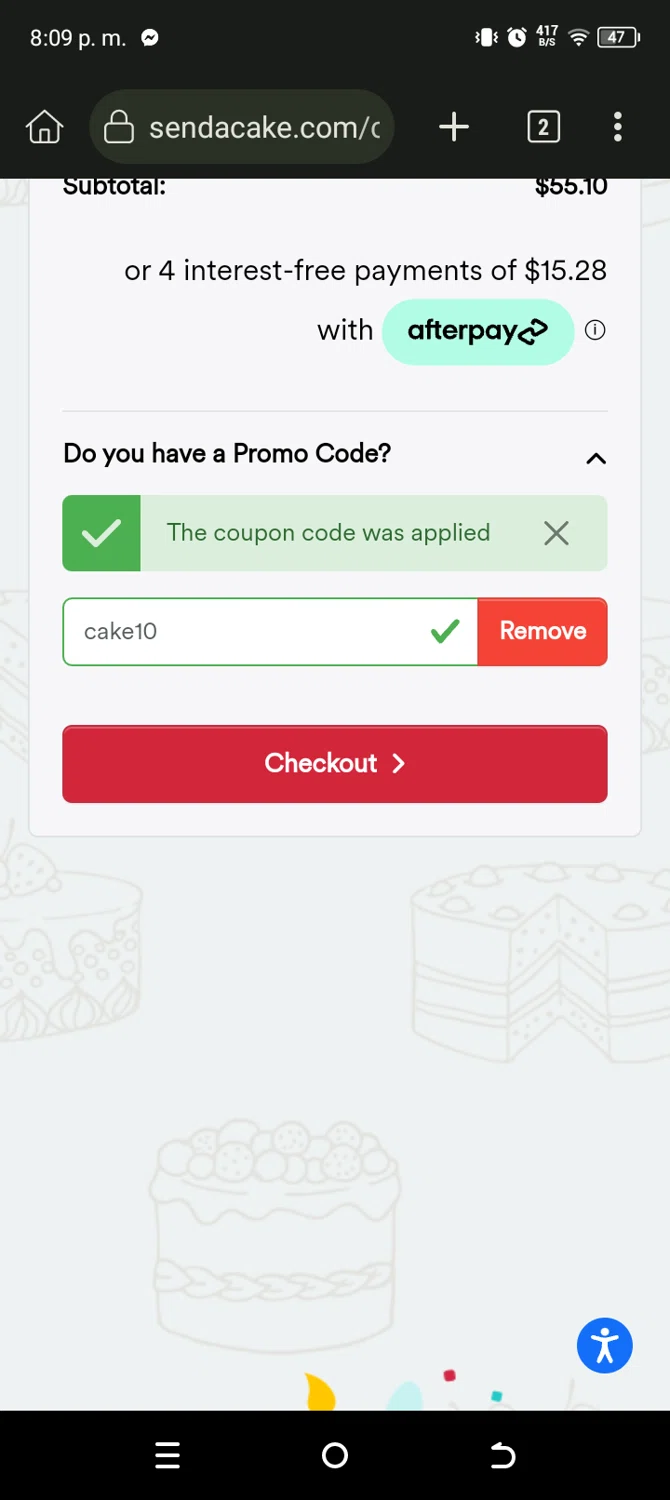Collapse the Promo Code section

click(596, 458)
